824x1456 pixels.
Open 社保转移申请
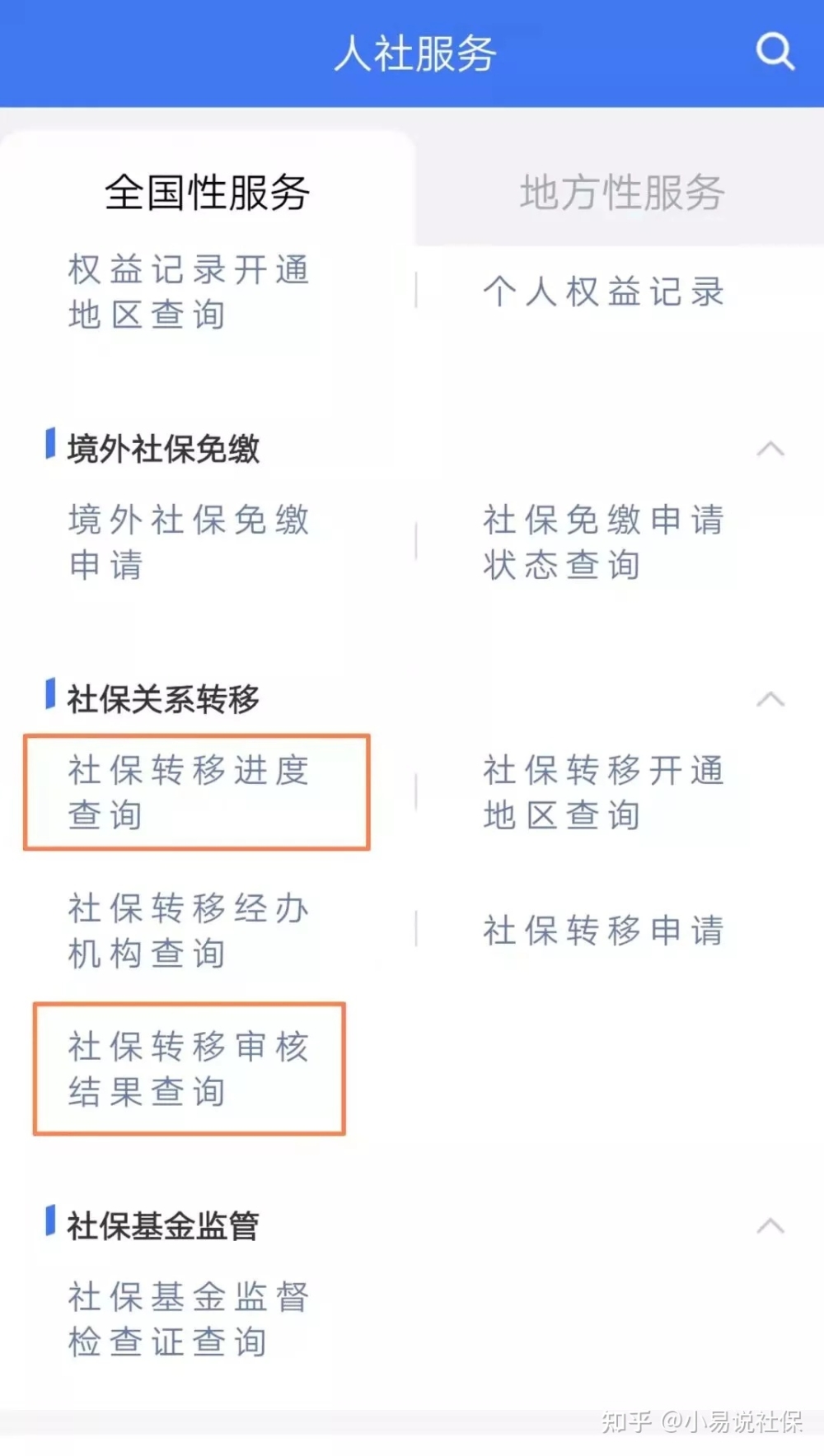coord(603,931)
